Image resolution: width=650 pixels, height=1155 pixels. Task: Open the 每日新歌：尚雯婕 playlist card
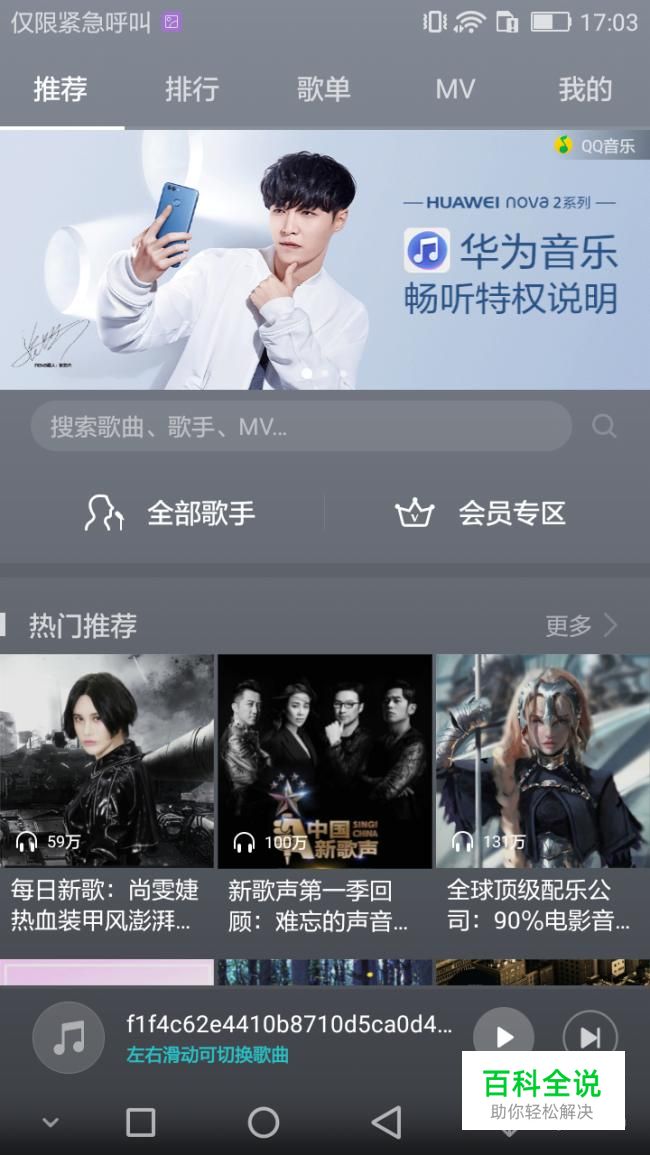click(x=107, y=796)
